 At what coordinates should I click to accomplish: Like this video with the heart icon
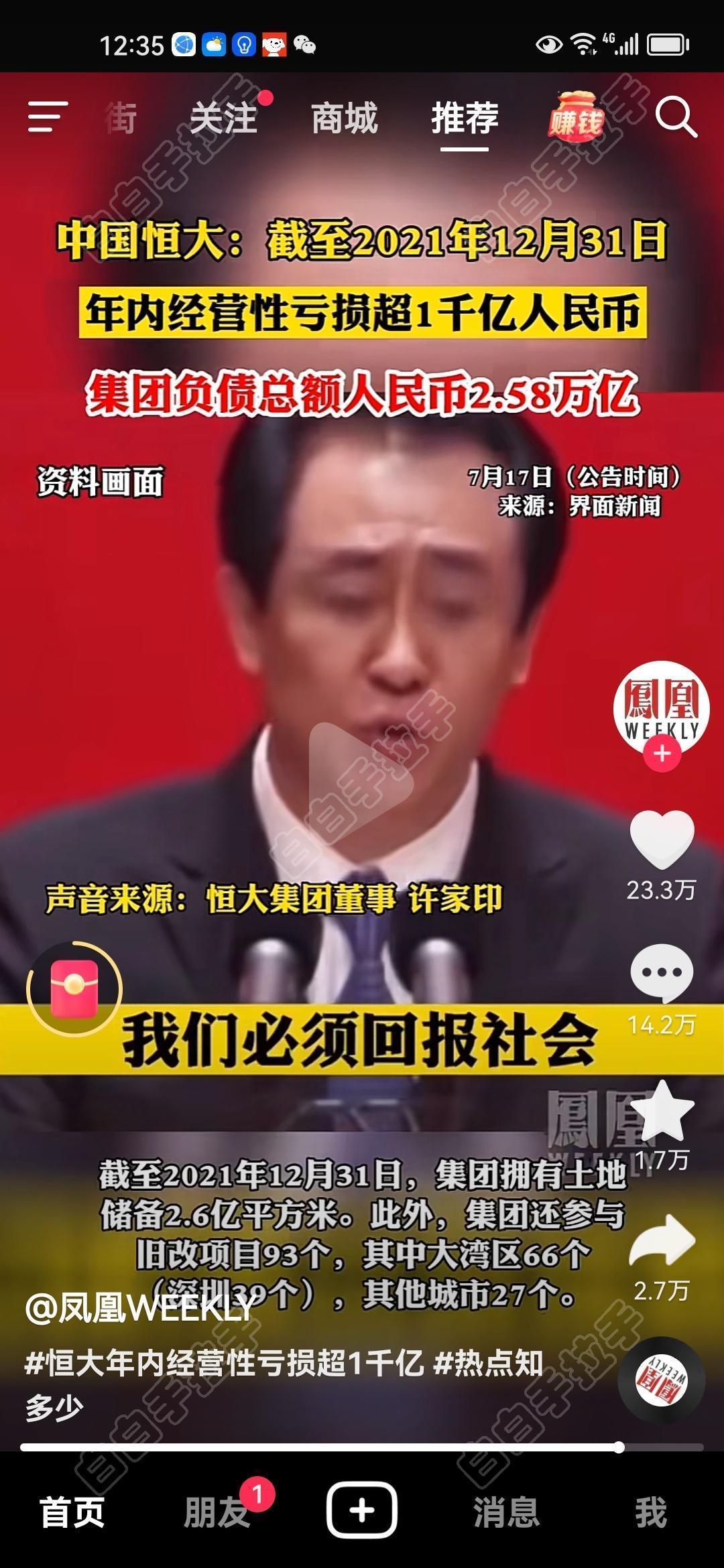tap(662, 839)
